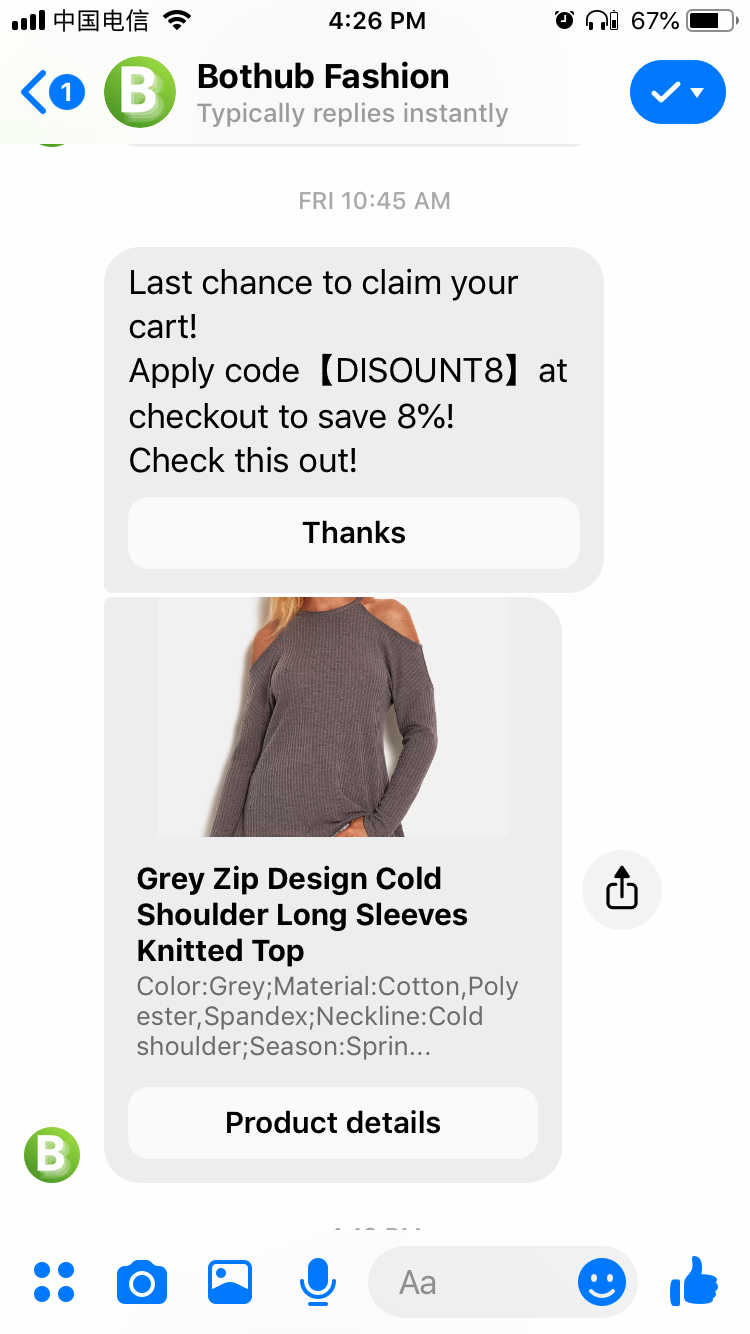Open Bothub Fashion profile header
The width and height of the screenshot is (750, 1334).
click(323, 92)
